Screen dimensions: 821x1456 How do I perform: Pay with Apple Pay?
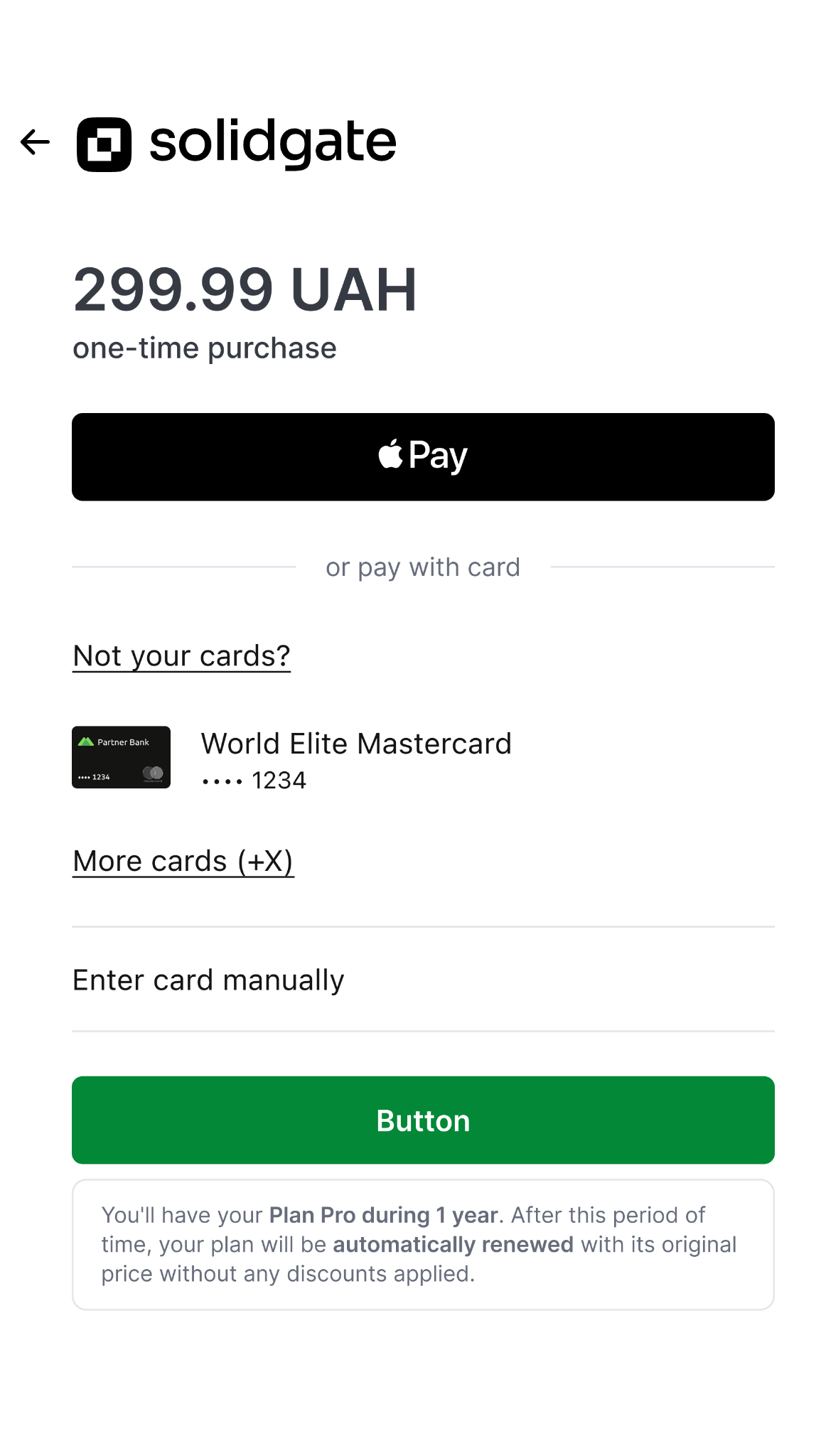coord(422,456)
